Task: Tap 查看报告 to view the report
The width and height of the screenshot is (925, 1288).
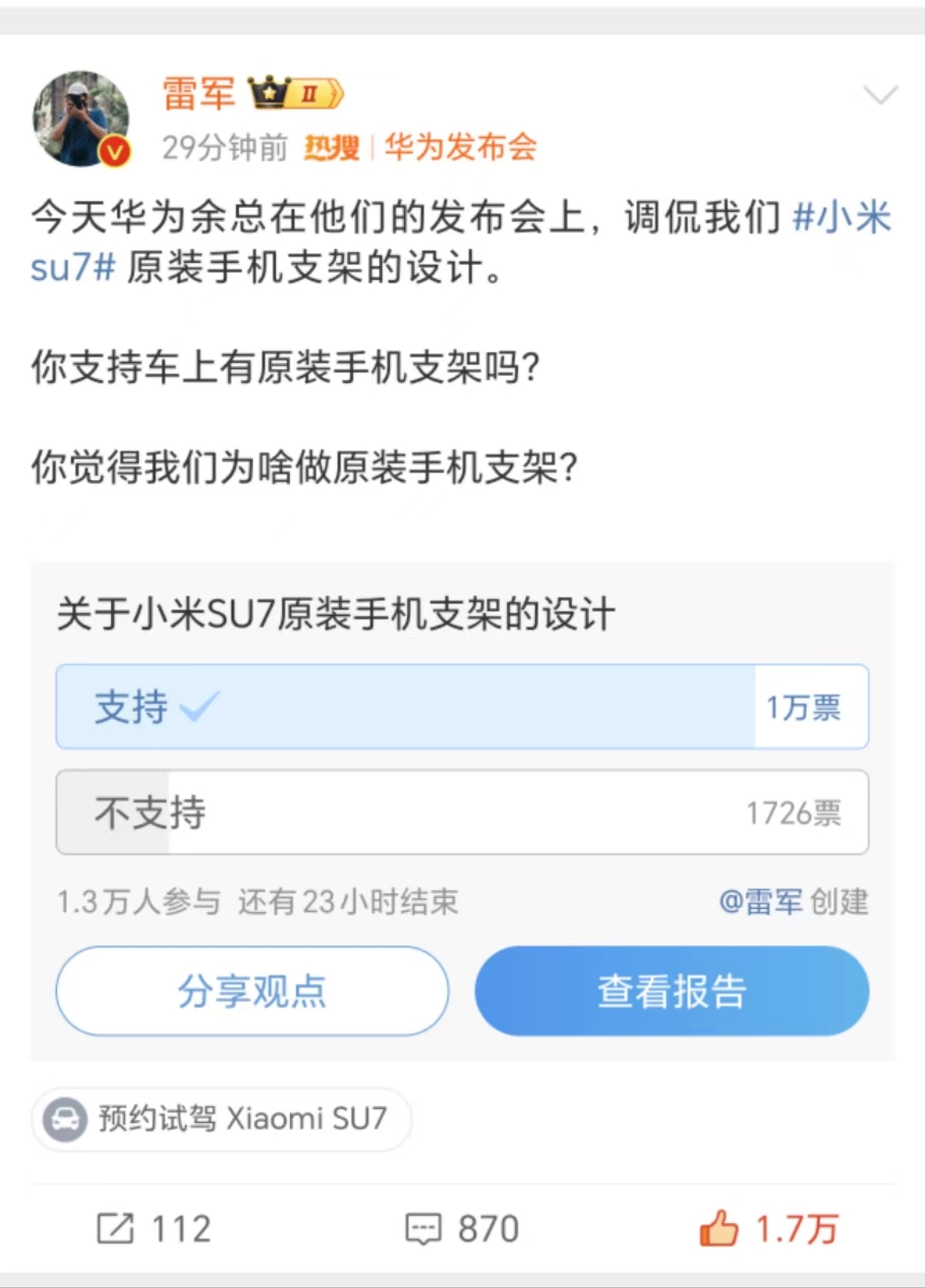Action: pos(671,990)
